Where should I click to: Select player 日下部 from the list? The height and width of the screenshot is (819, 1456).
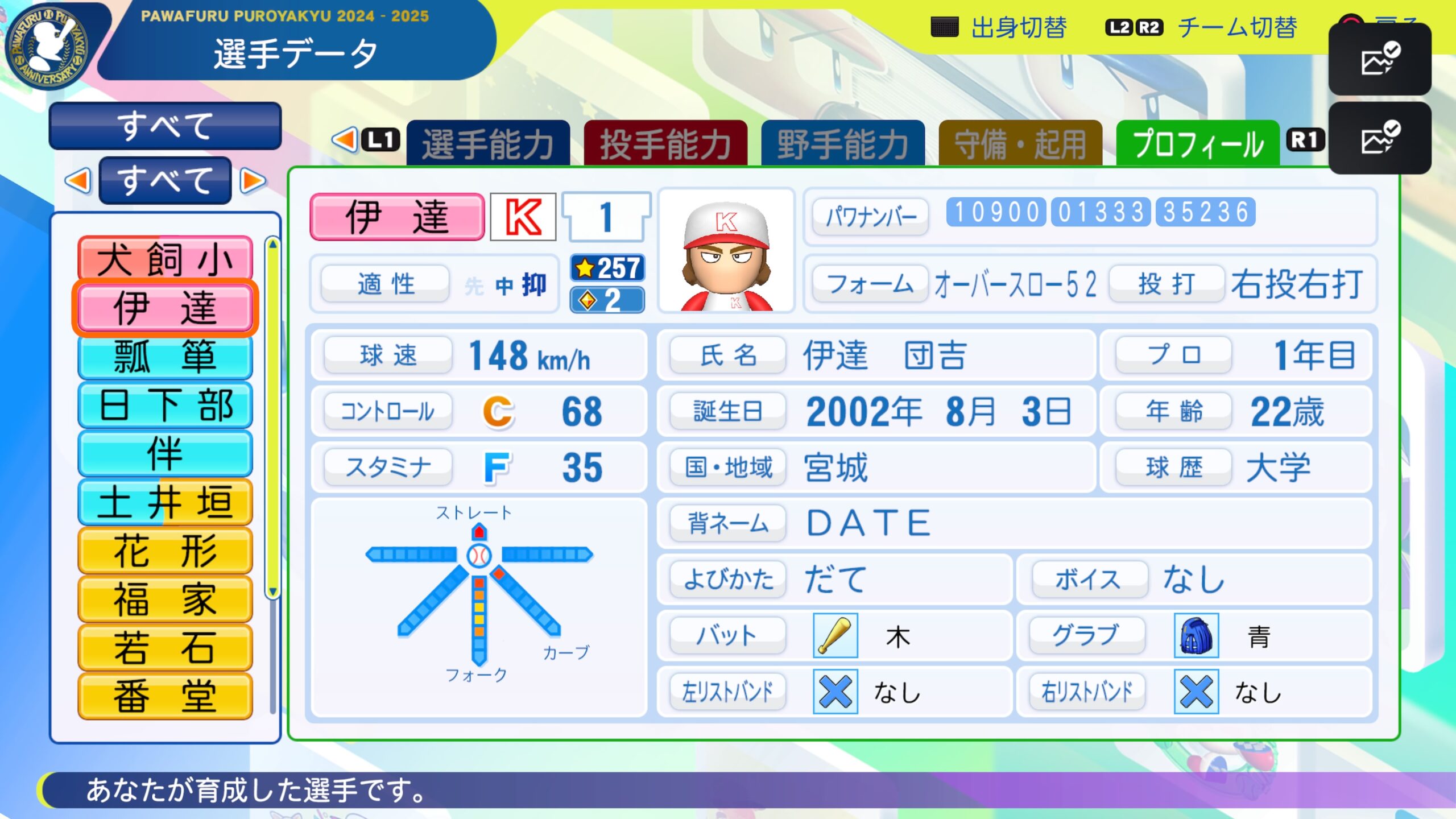[165, 406]
